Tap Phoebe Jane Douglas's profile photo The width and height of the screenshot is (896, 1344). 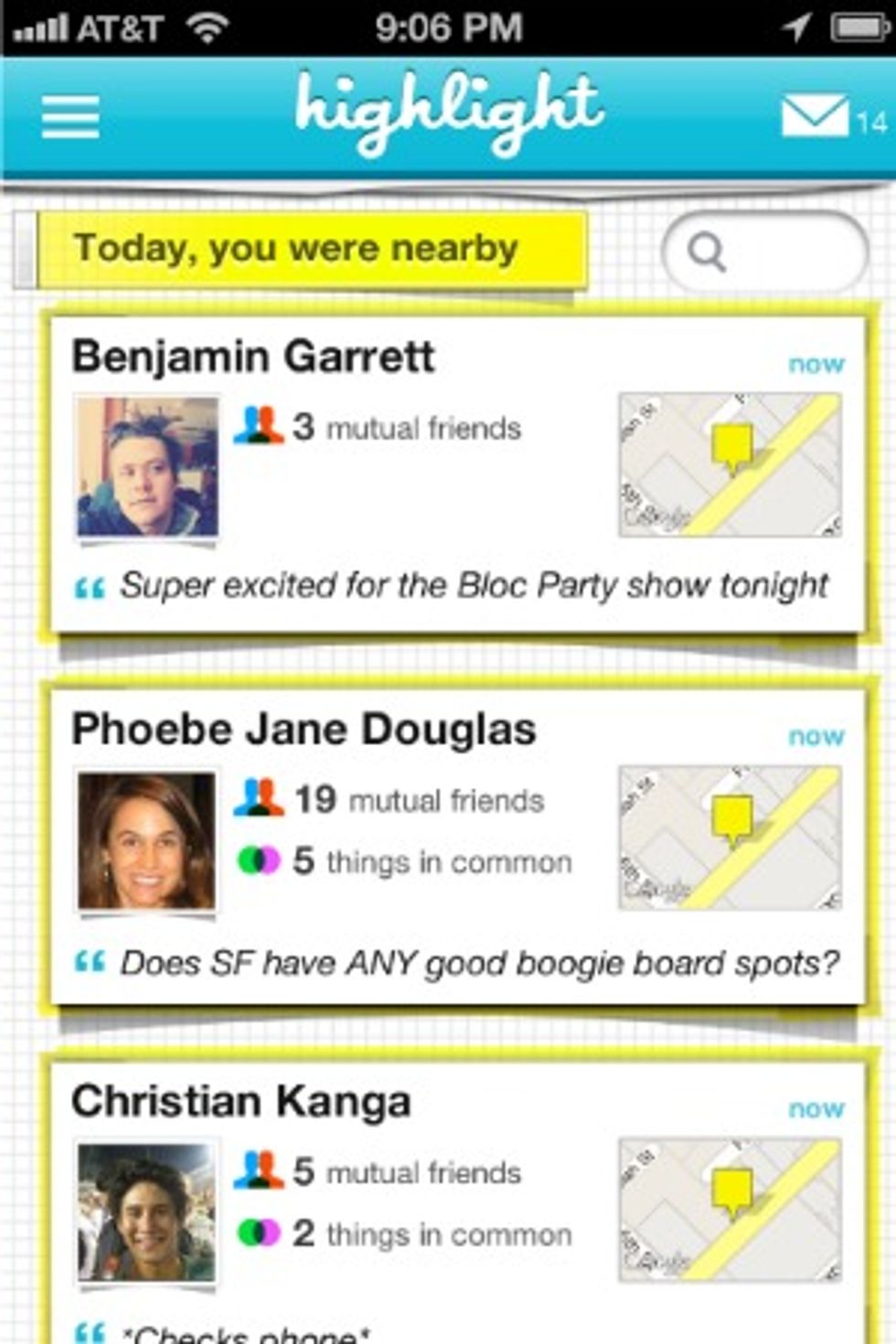click(x=148, y=837)
